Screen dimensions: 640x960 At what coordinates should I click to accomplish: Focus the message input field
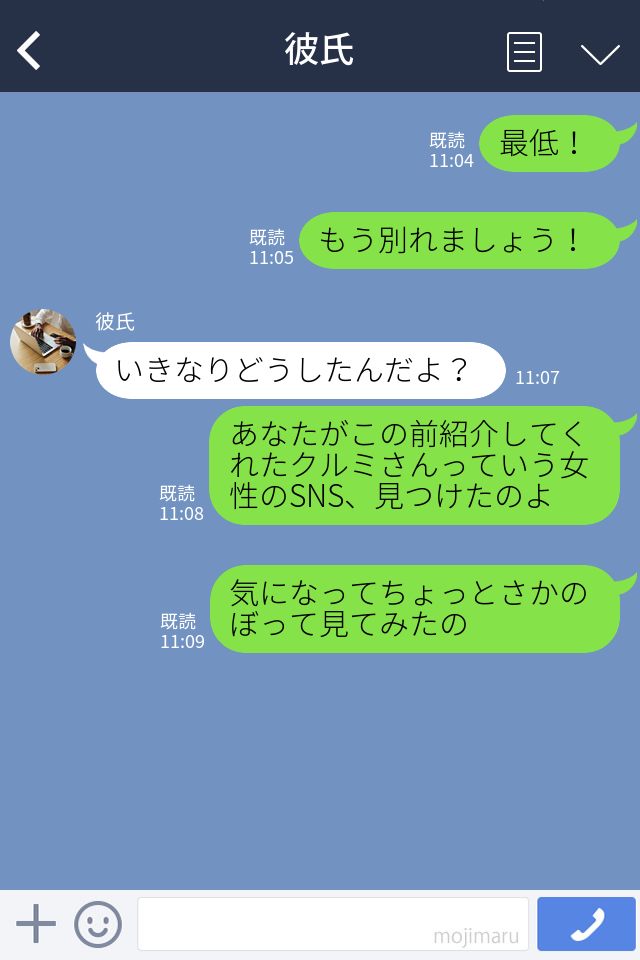tap(332, 923)
